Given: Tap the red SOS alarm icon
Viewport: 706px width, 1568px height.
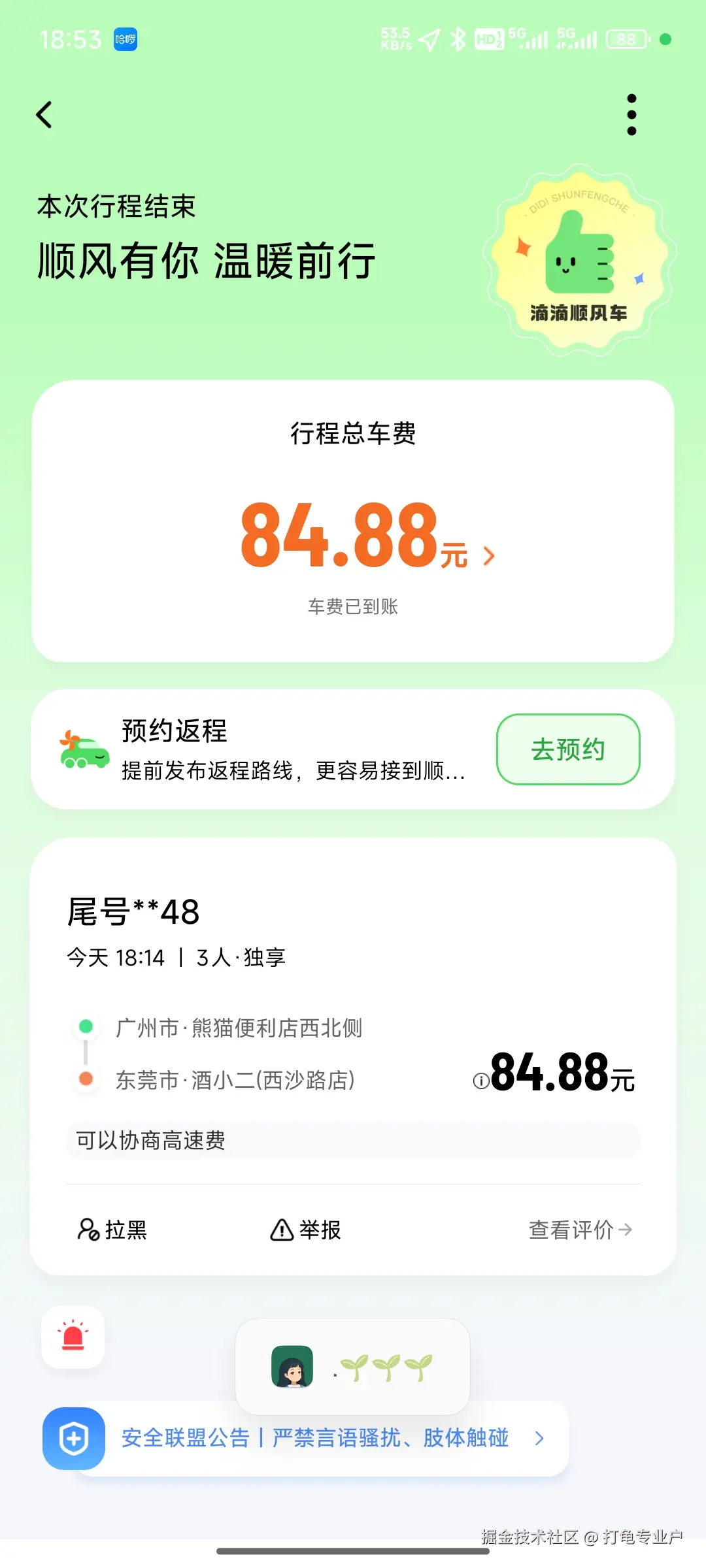Looking at the screenshot, I should click(72, 1337).
